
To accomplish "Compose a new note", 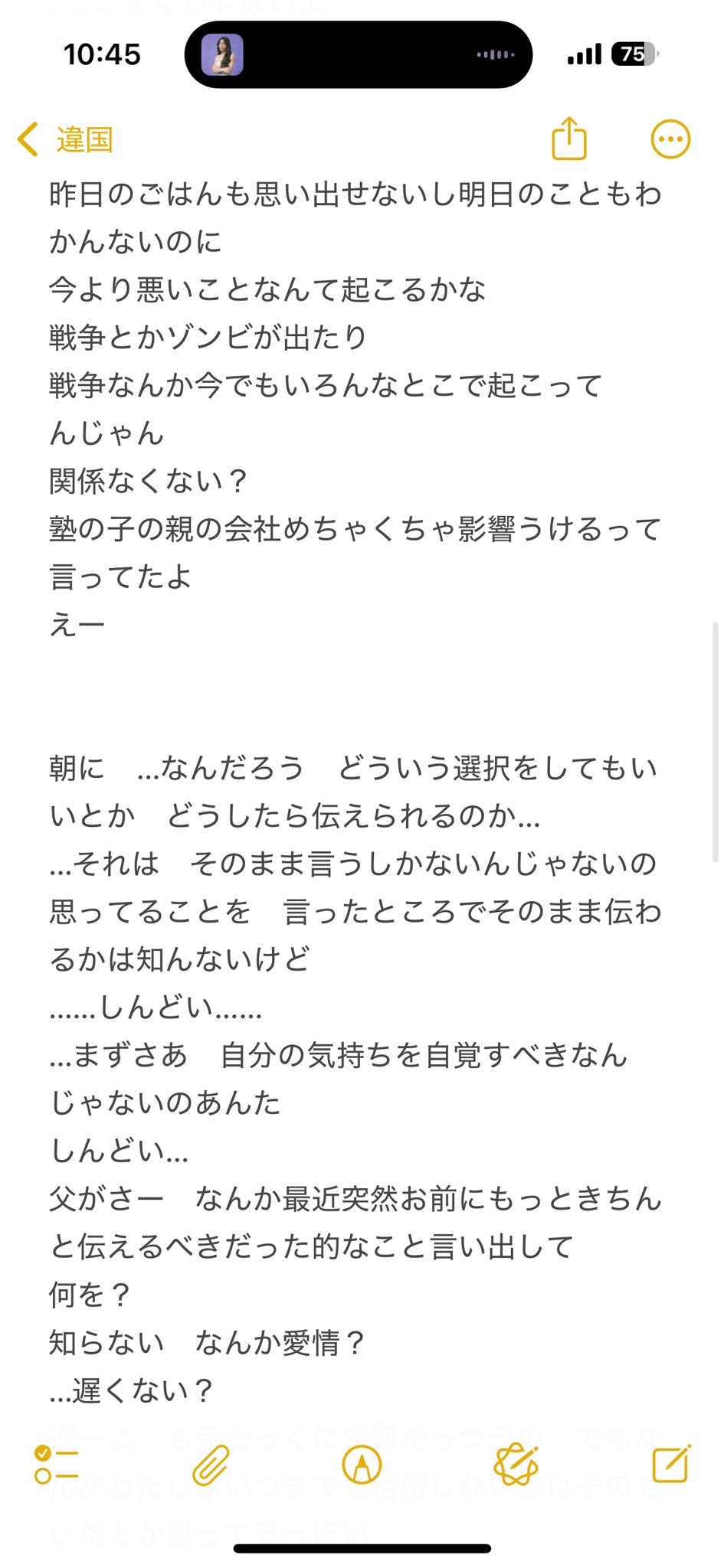I will pos(671,1465).
